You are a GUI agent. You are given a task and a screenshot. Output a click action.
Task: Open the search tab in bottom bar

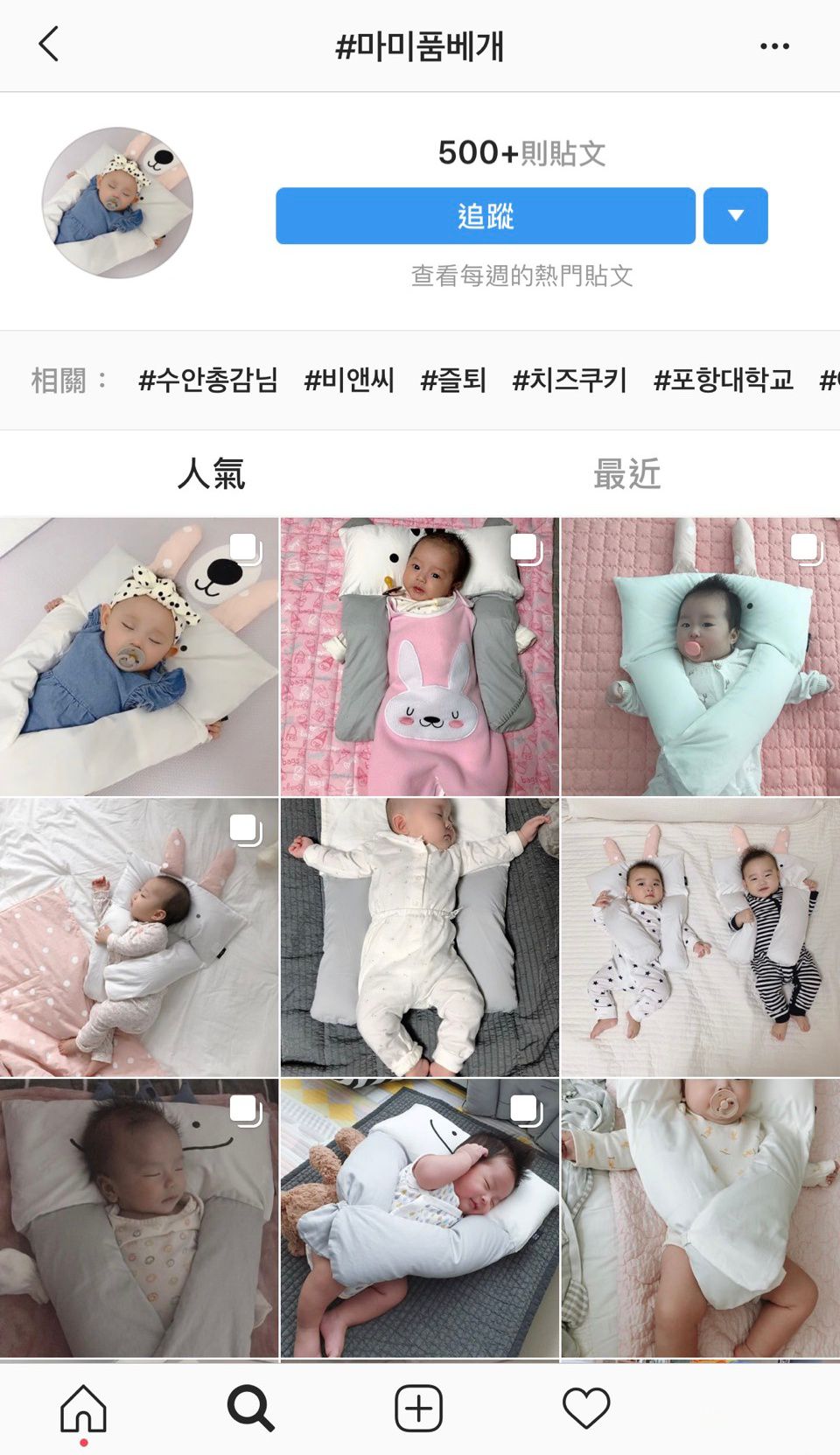[x=250, y=1409]
